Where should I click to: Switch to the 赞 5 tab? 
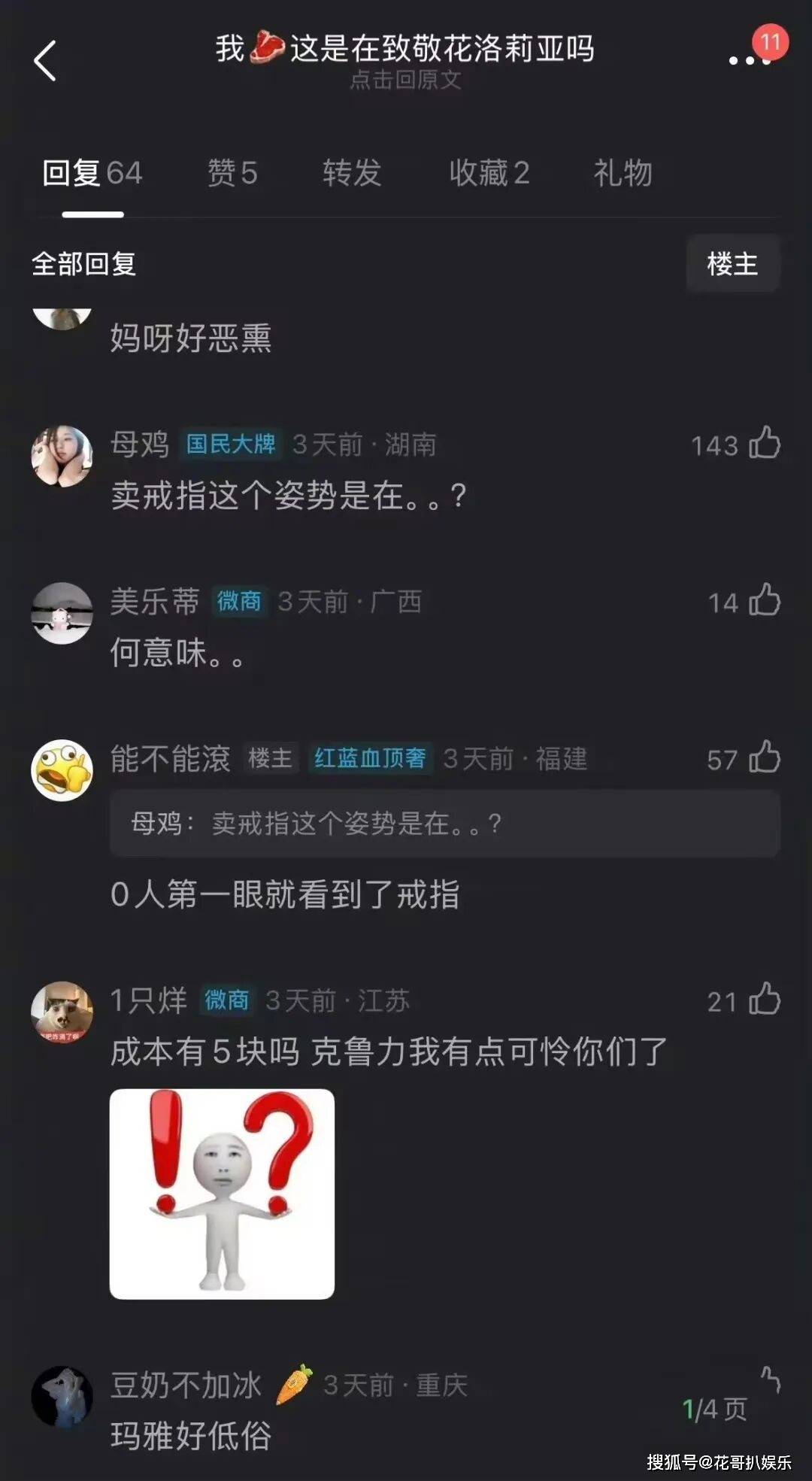coord(232,174)
